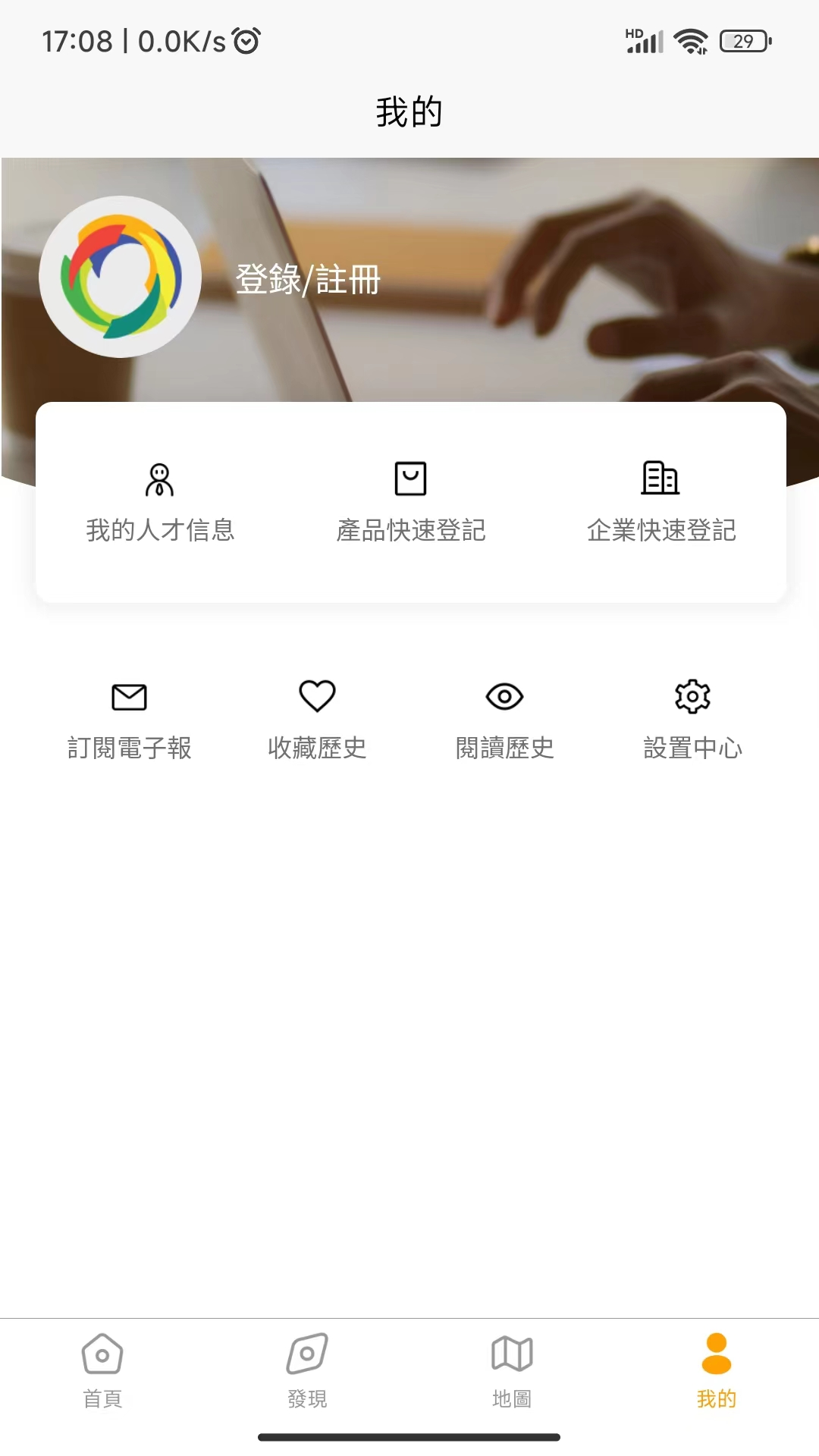View 閱讀歷史 eye icon

[x=504, y=695]
